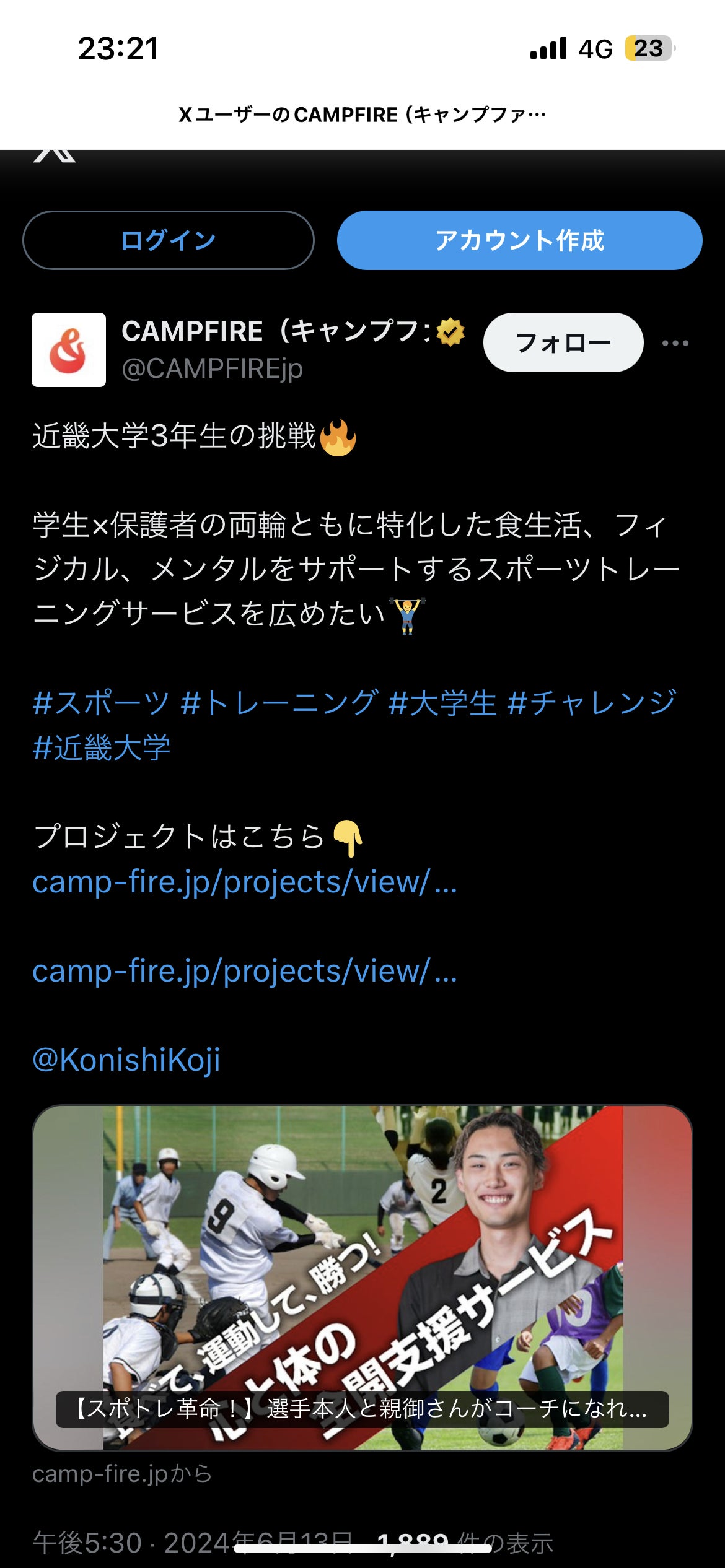This screenshot has width=725, height=1568.
Task: Open the post's three-dot overflow menu
Action: [675, 343]
